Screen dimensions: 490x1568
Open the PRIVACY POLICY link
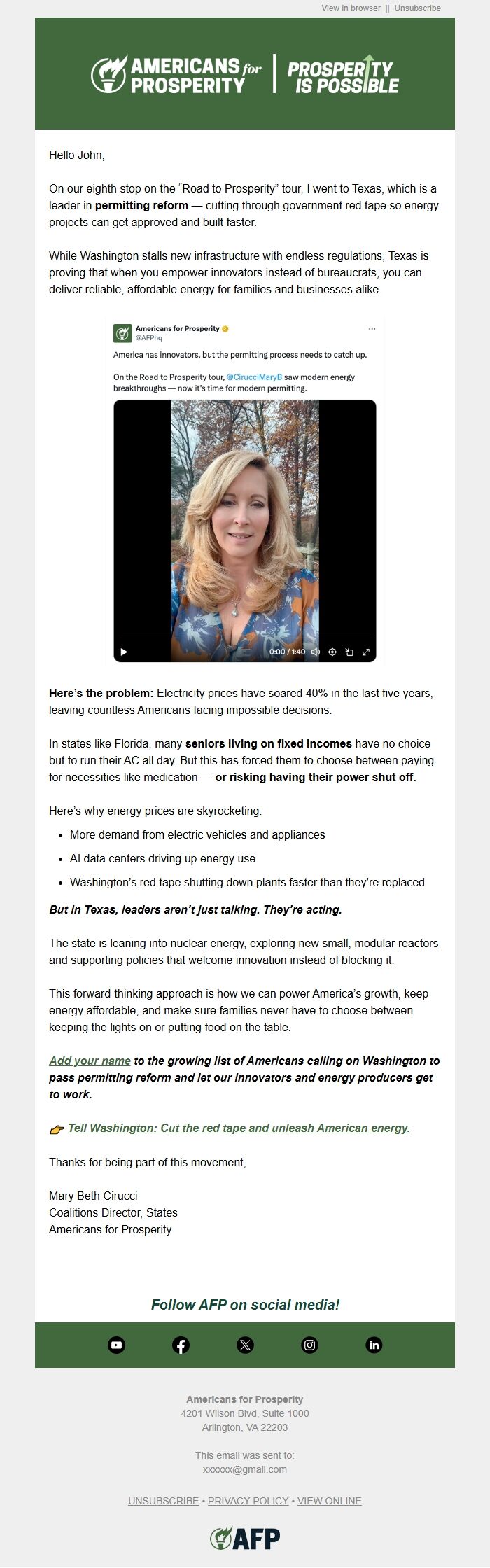click(248, 1501)
